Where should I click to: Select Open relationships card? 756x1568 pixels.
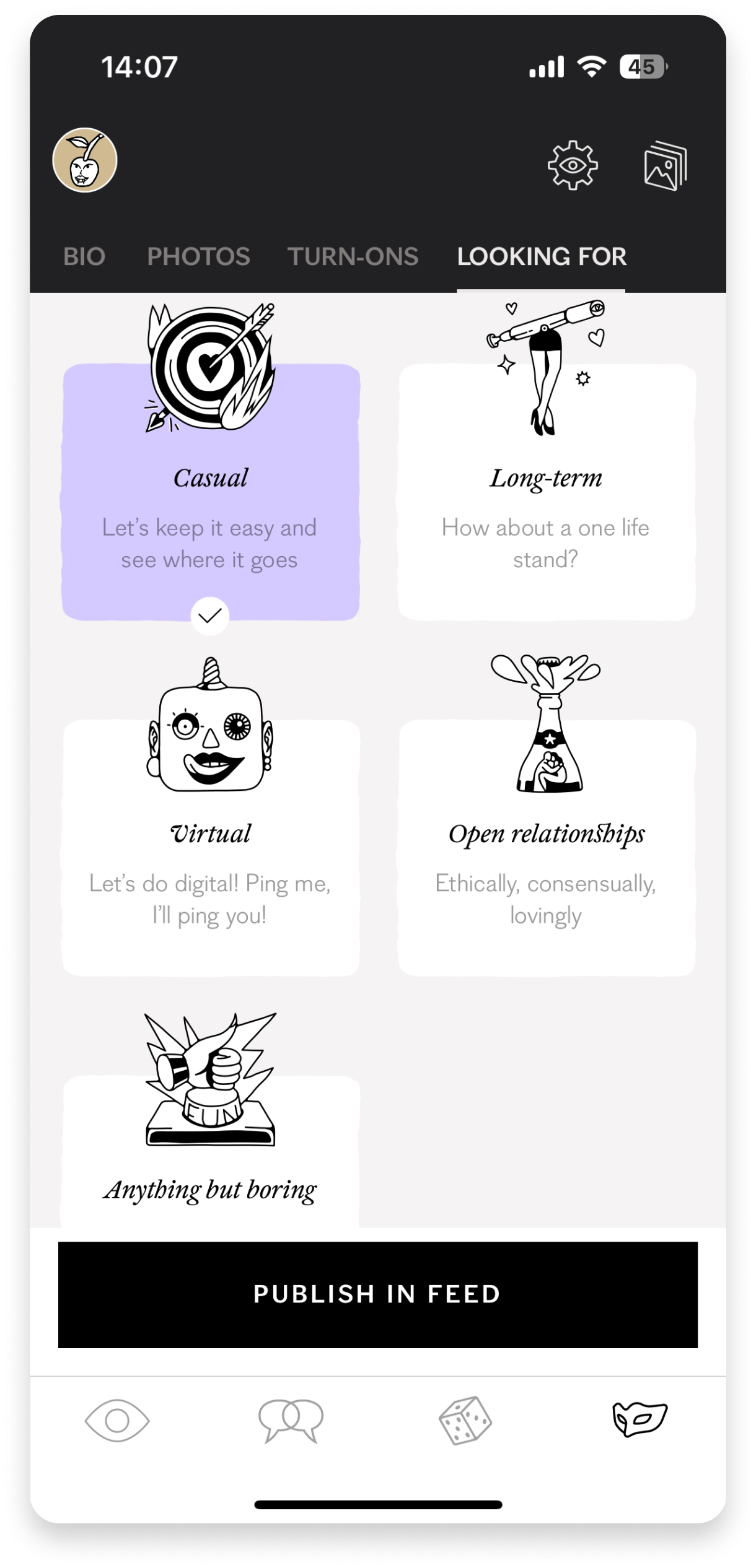(x=547, y=848)
